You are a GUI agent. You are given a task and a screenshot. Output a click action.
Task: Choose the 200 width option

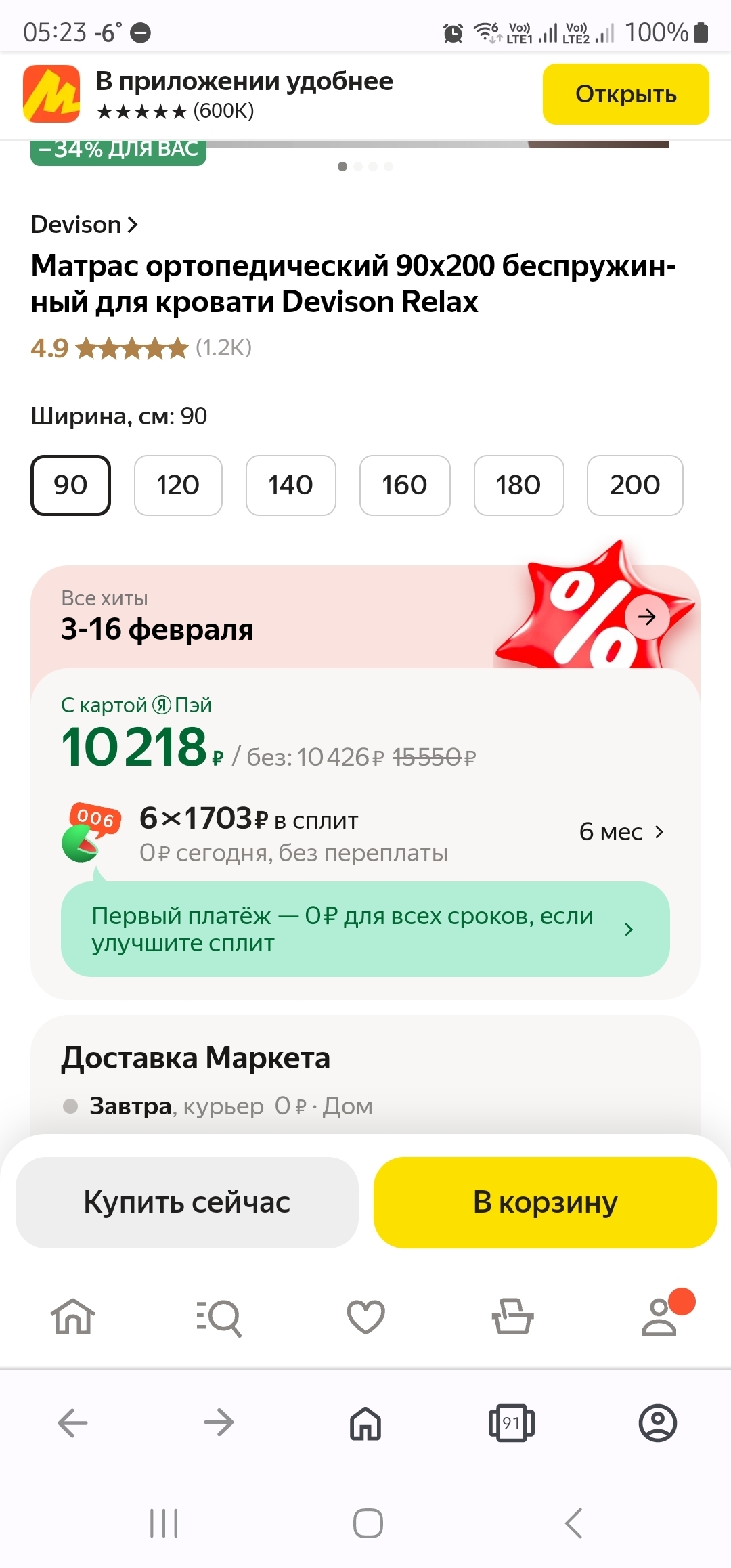point(634,485)
